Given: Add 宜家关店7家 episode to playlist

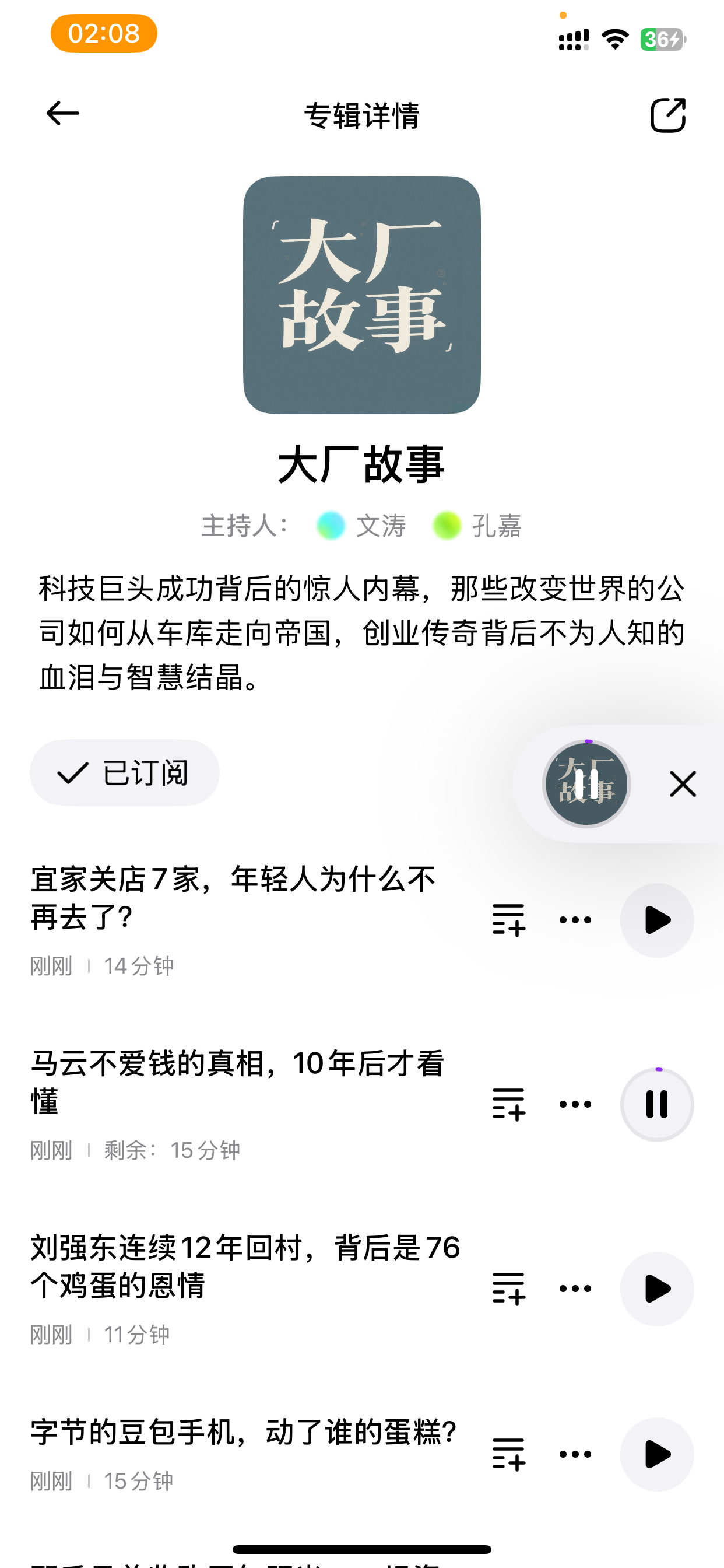Looking at the screenshot, I should click(509, 920).
